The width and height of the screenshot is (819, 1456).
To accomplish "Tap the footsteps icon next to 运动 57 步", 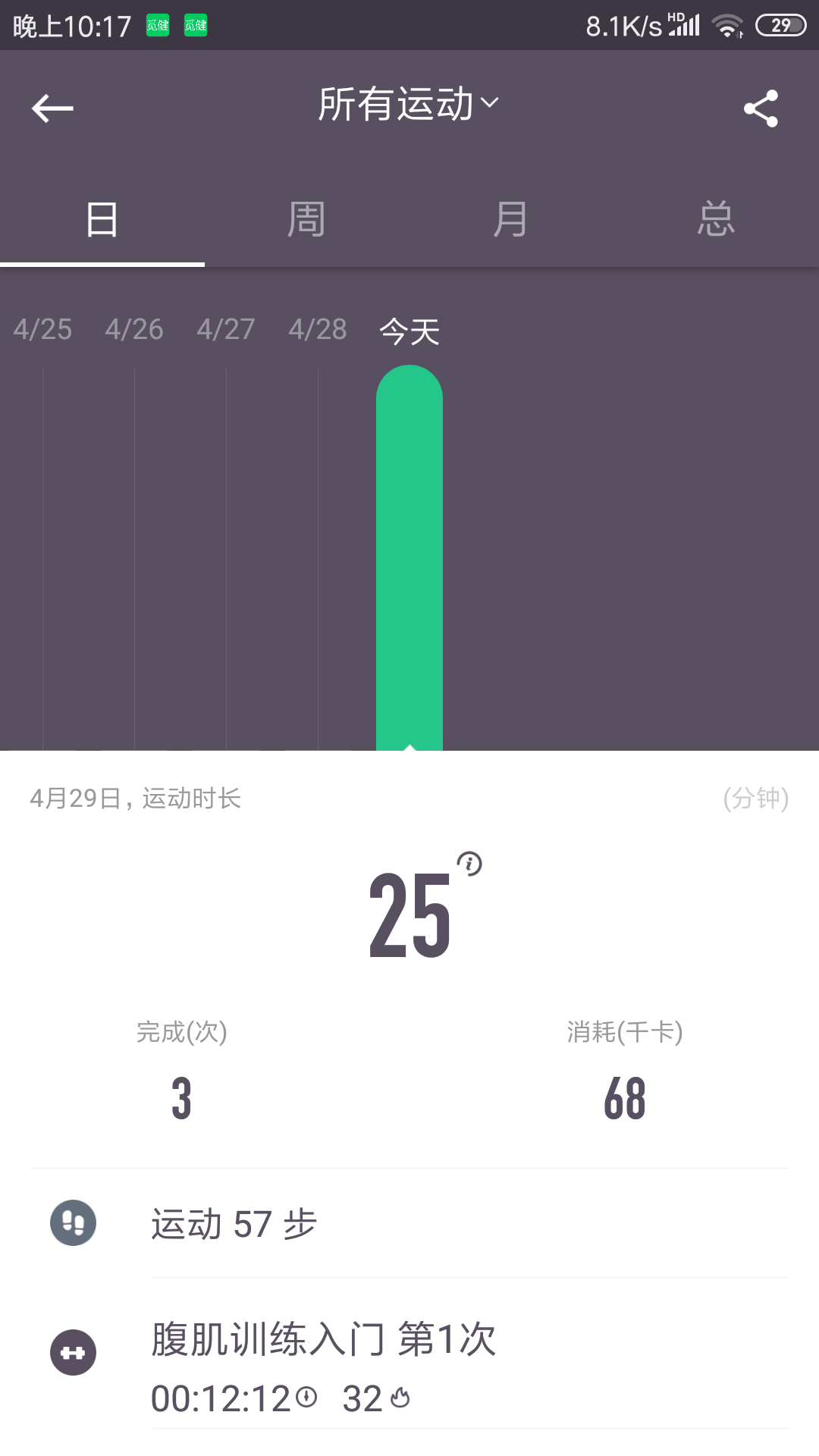I will pos(74,1223).
